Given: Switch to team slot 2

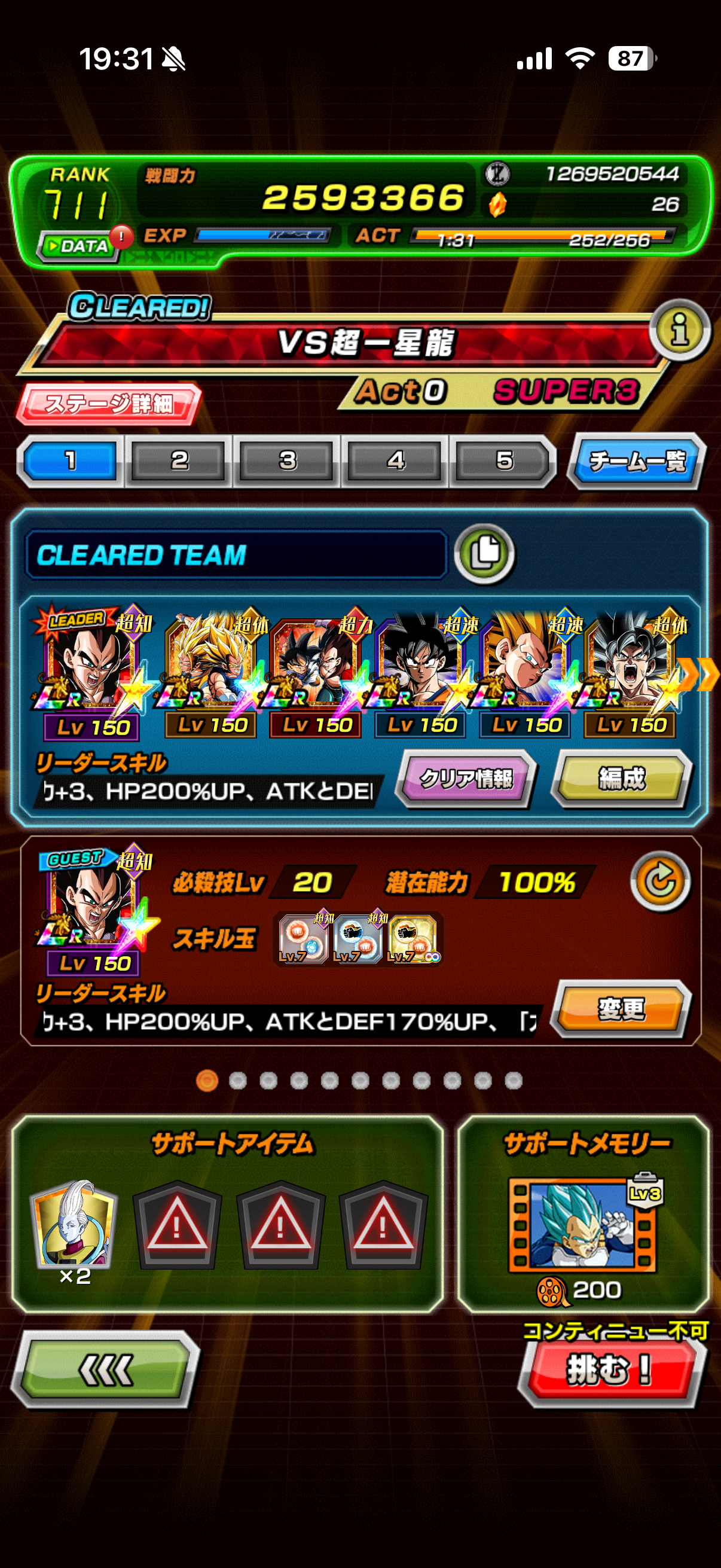Looking at the screenshot, I should 179,461.
